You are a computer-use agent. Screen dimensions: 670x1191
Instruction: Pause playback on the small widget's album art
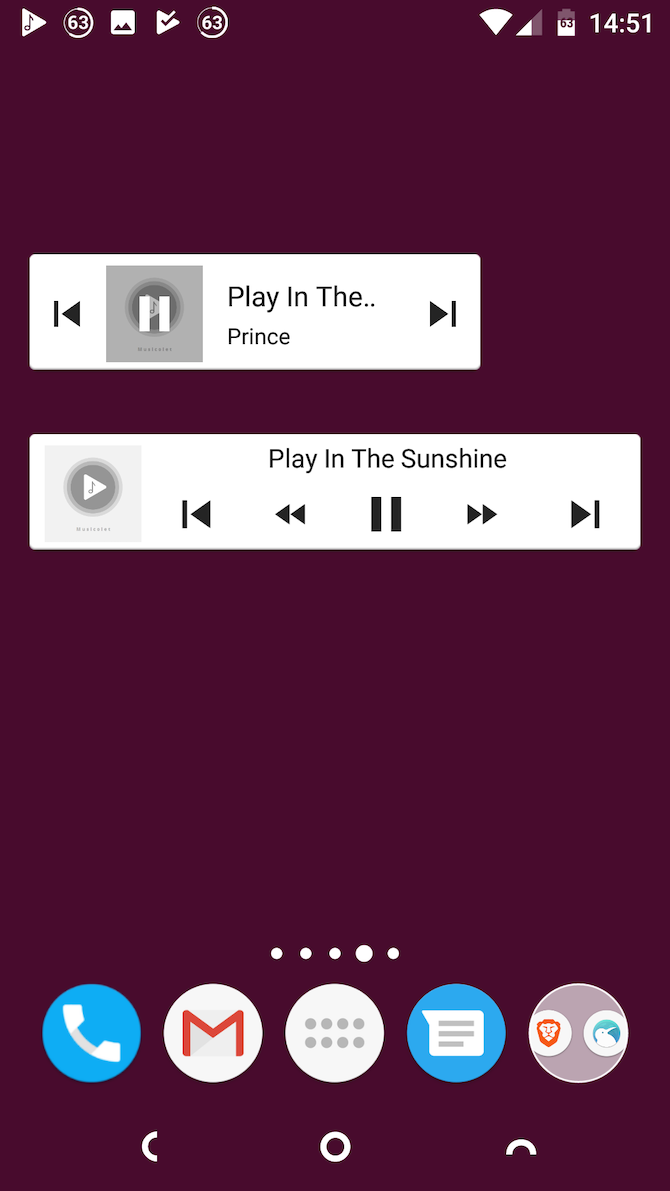point(154,313)
